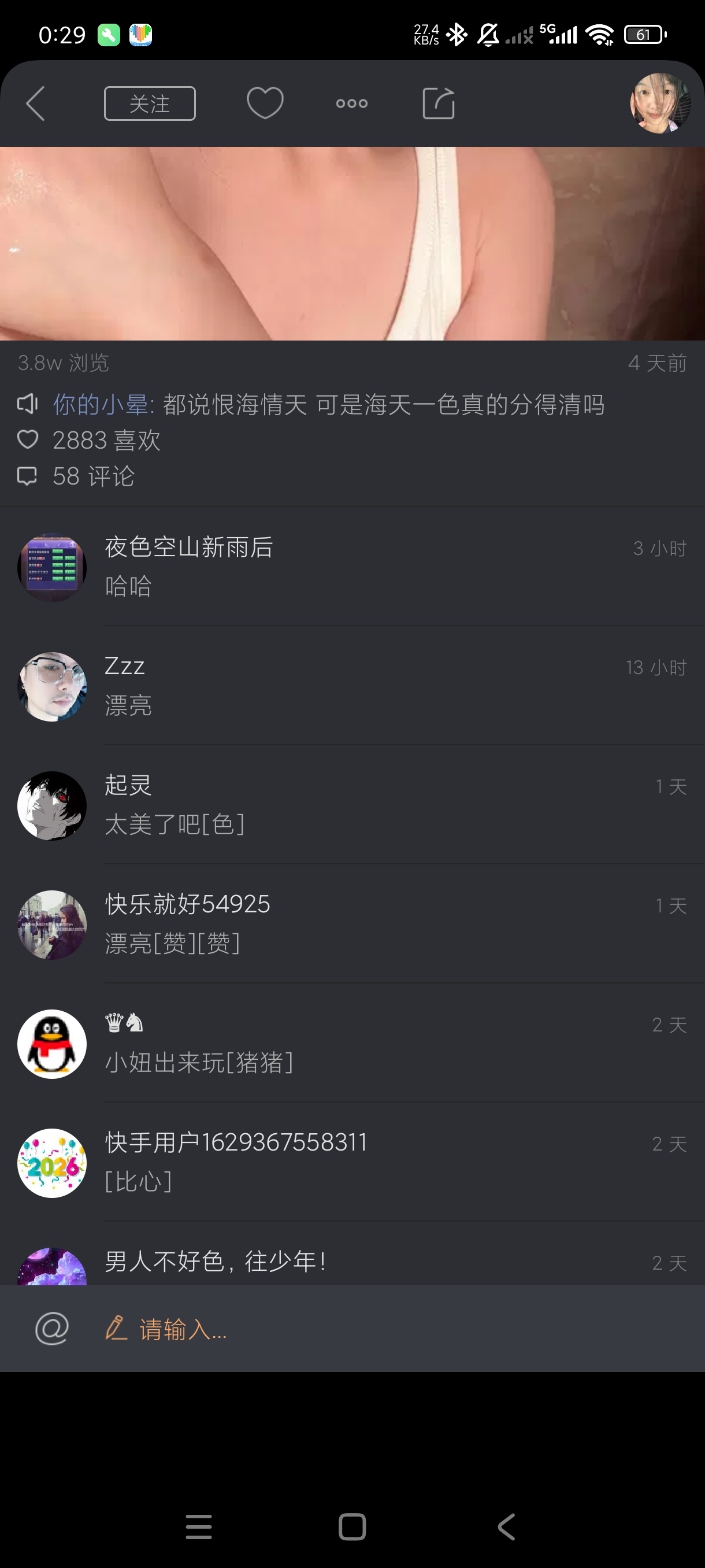Follow the author with 关注 button
The image size is (705, 1568).
pos(150,103)
